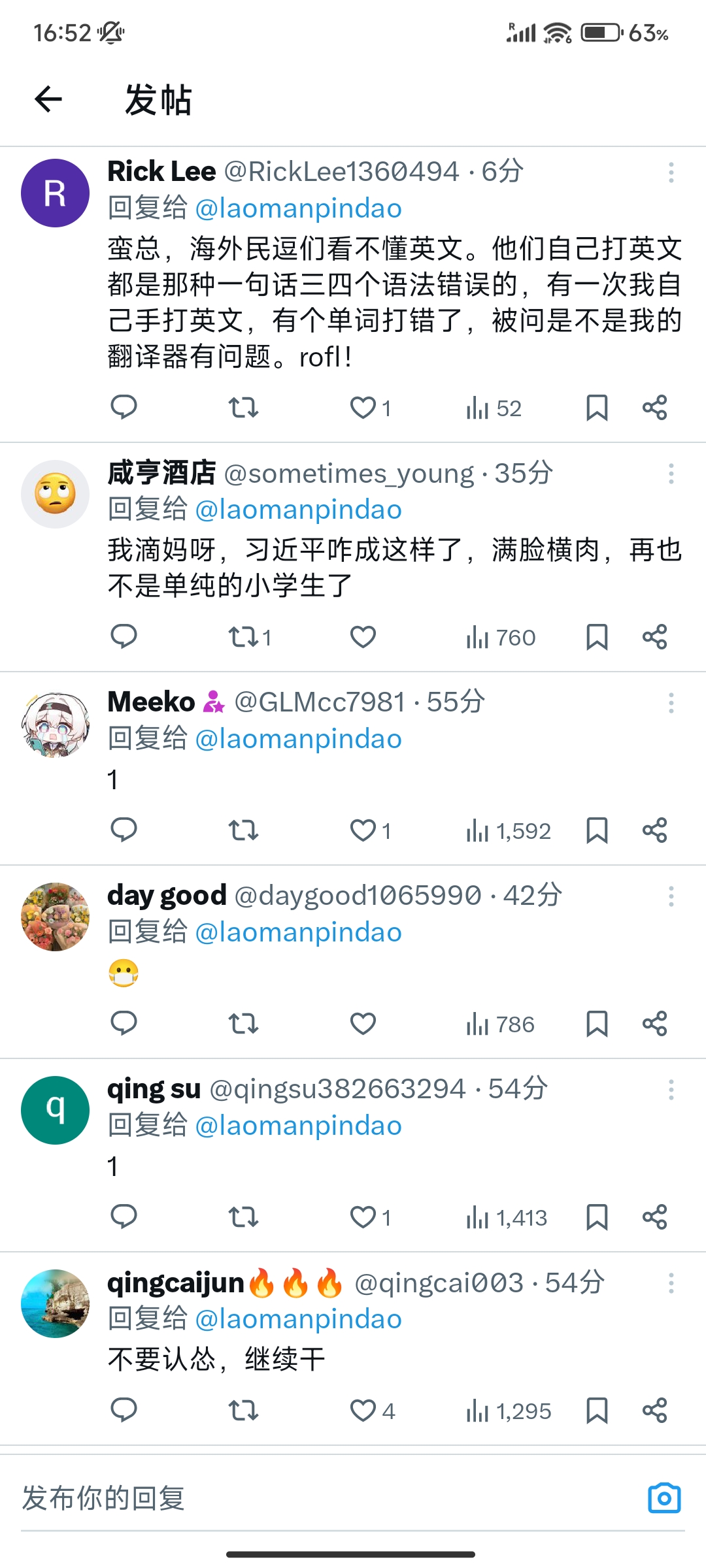Open overflow menu on day good's reply
The width and height of the screenshot is (706, 1568).
[671, 896]
